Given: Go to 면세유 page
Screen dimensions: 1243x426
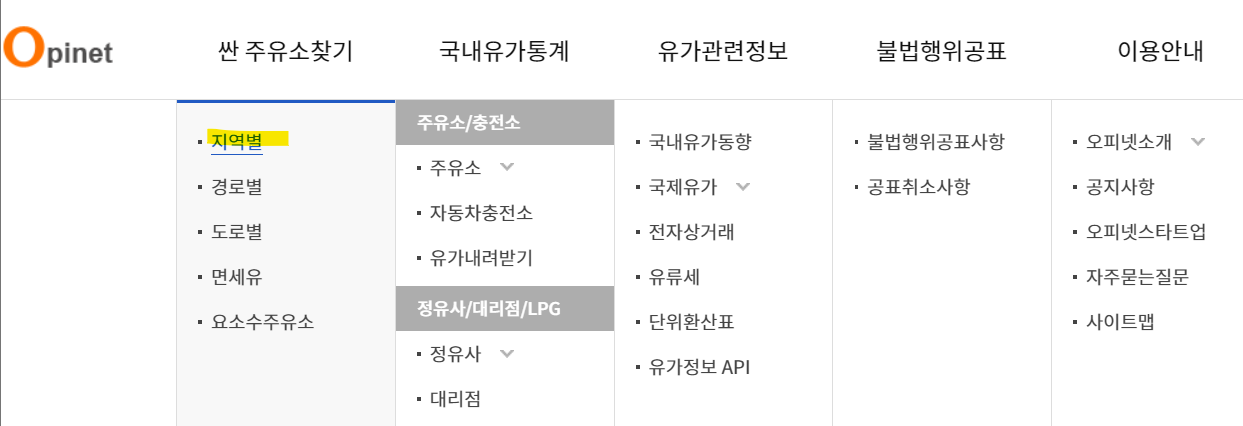Looking at the screenshot, I should point(236,277).
